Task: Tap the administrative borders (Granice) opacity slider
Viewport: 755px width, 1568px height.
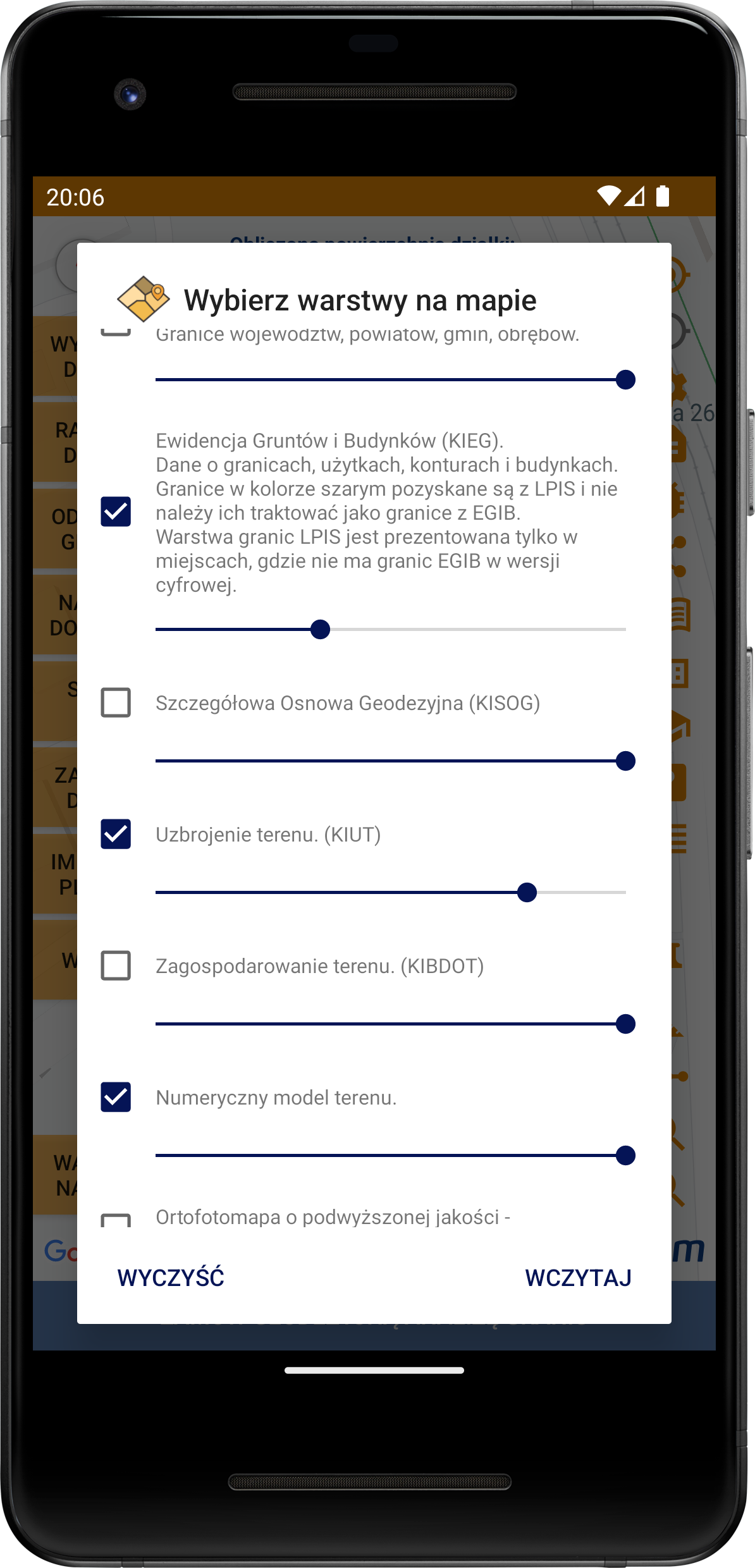Action: coord(391,380)
